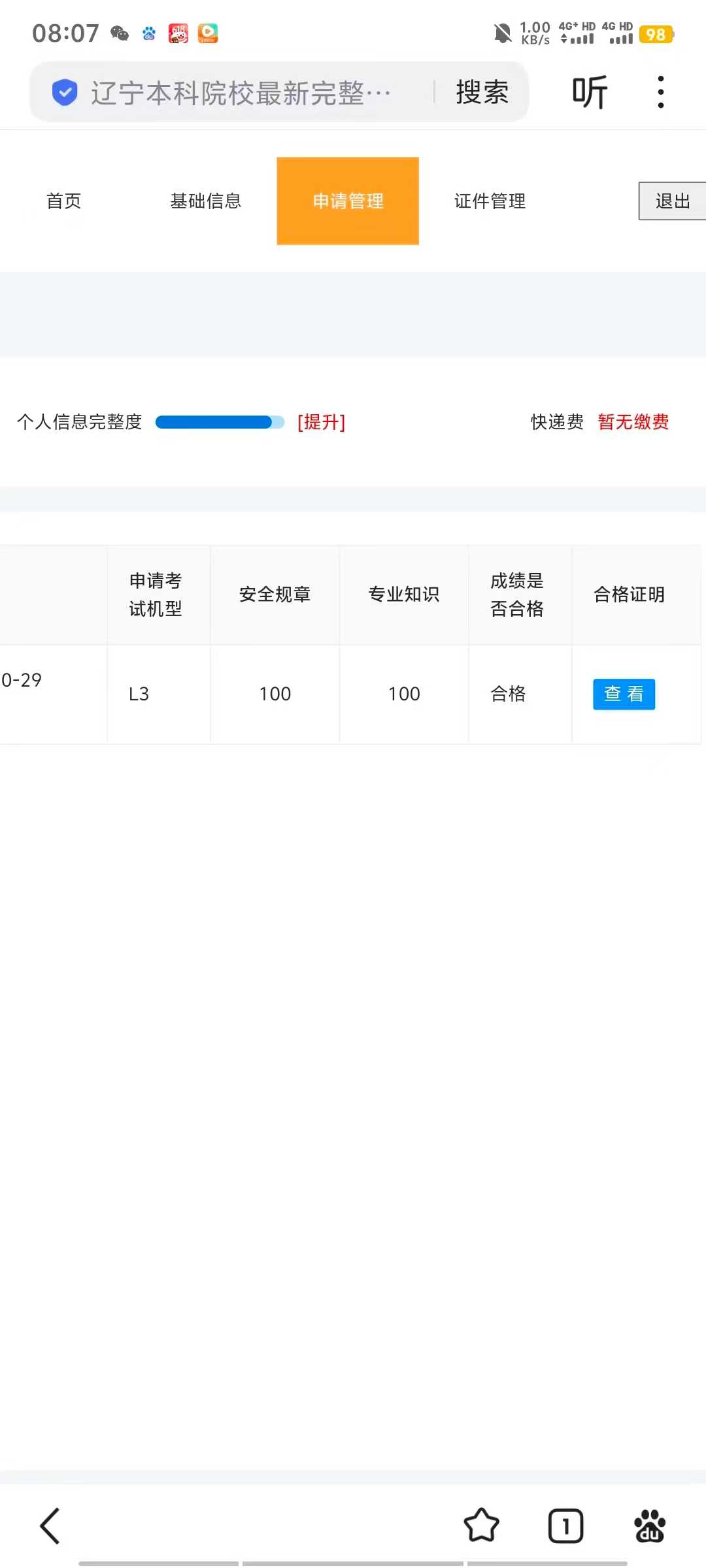Activate the 听 listen feature

(590, 92)
